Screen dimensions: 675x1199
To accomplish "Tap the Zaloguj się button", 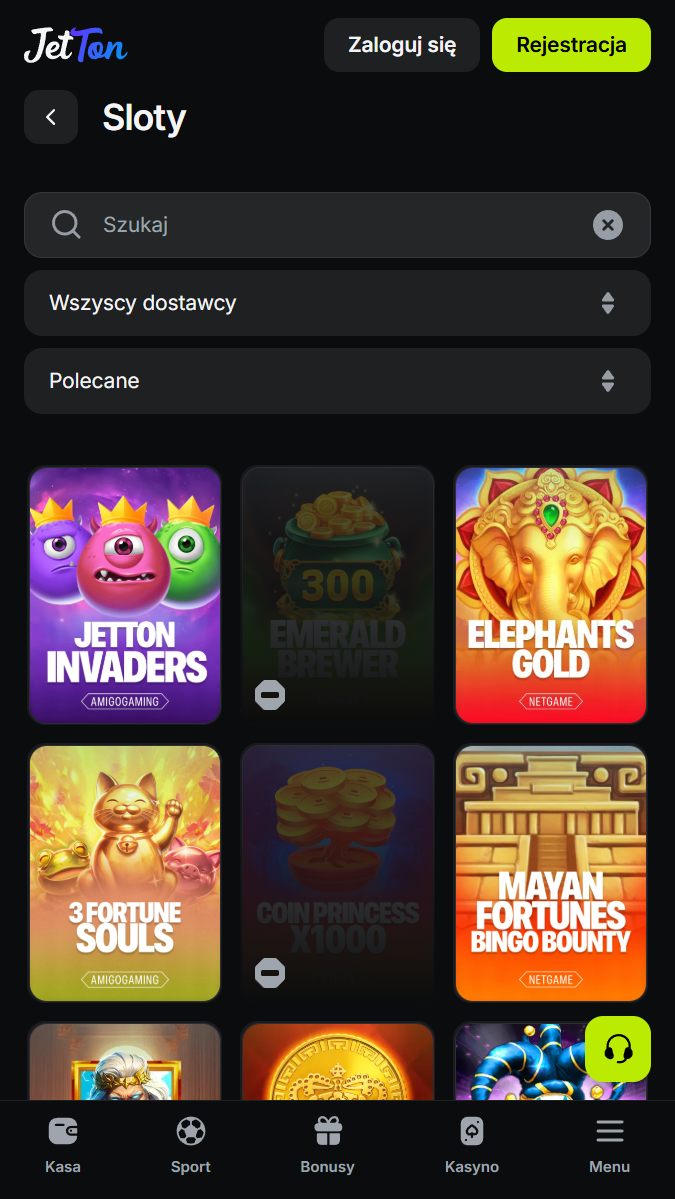I will [x=402, y=45].
